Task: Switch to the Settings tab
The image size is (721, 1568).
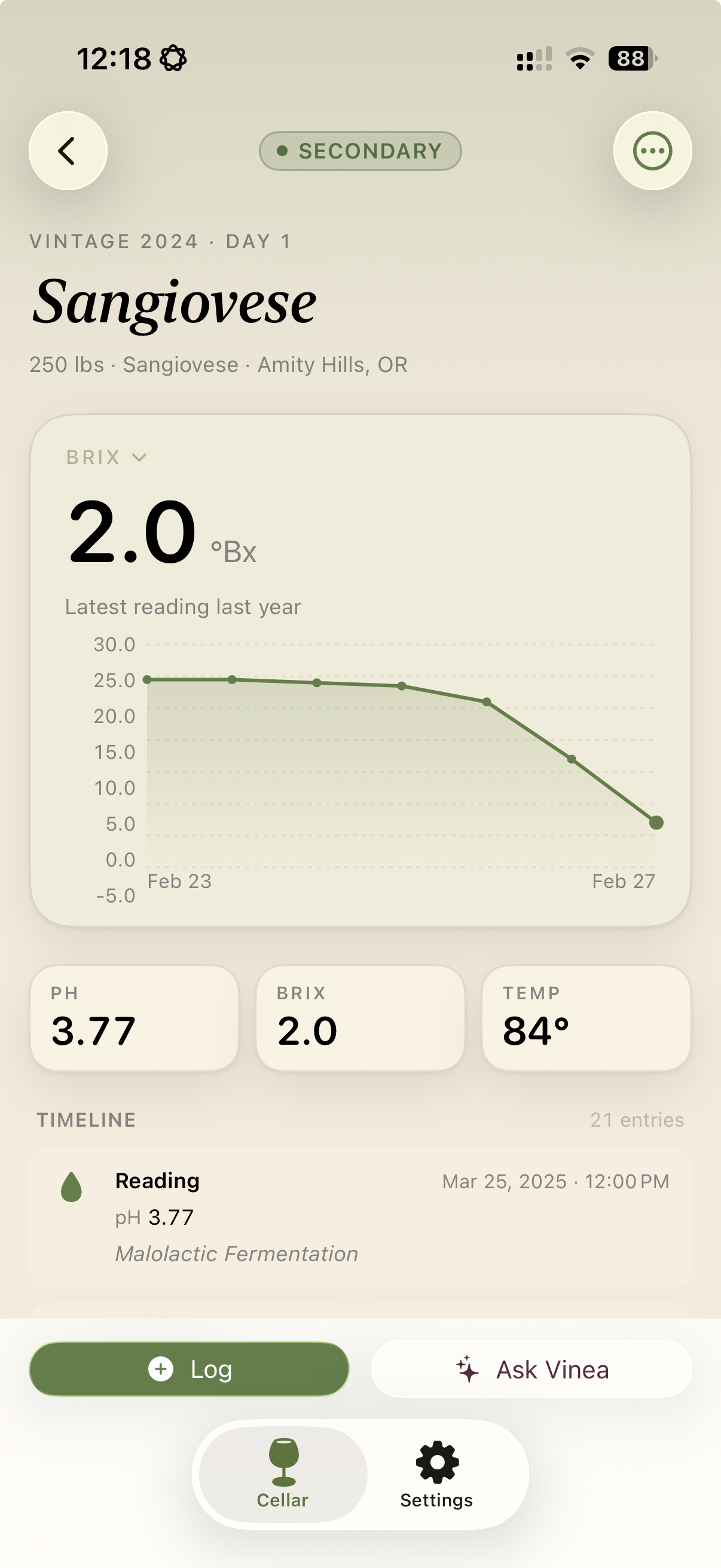Action: click(436, 1473)
